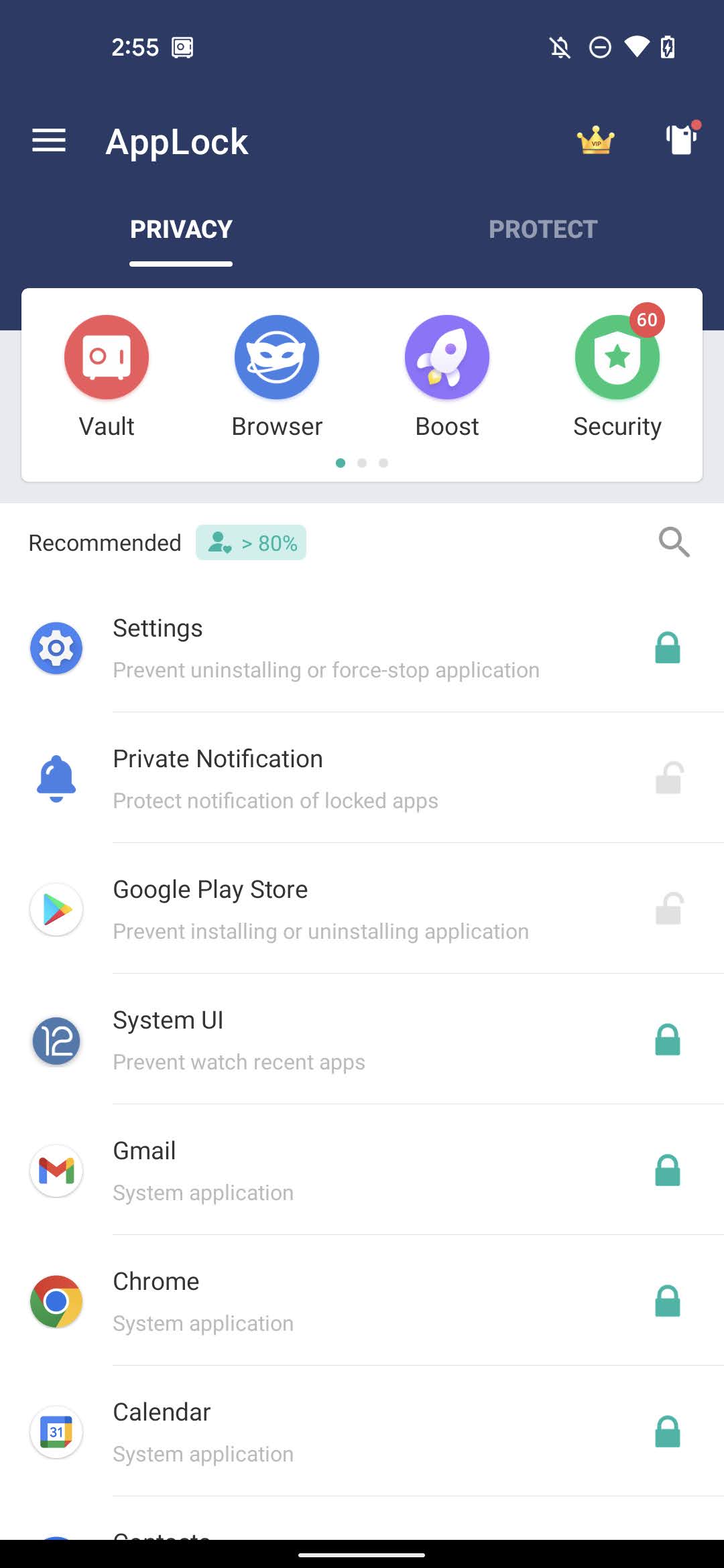Tap the Chrome app icon
724x1568 pixels.
(56, 1301)
